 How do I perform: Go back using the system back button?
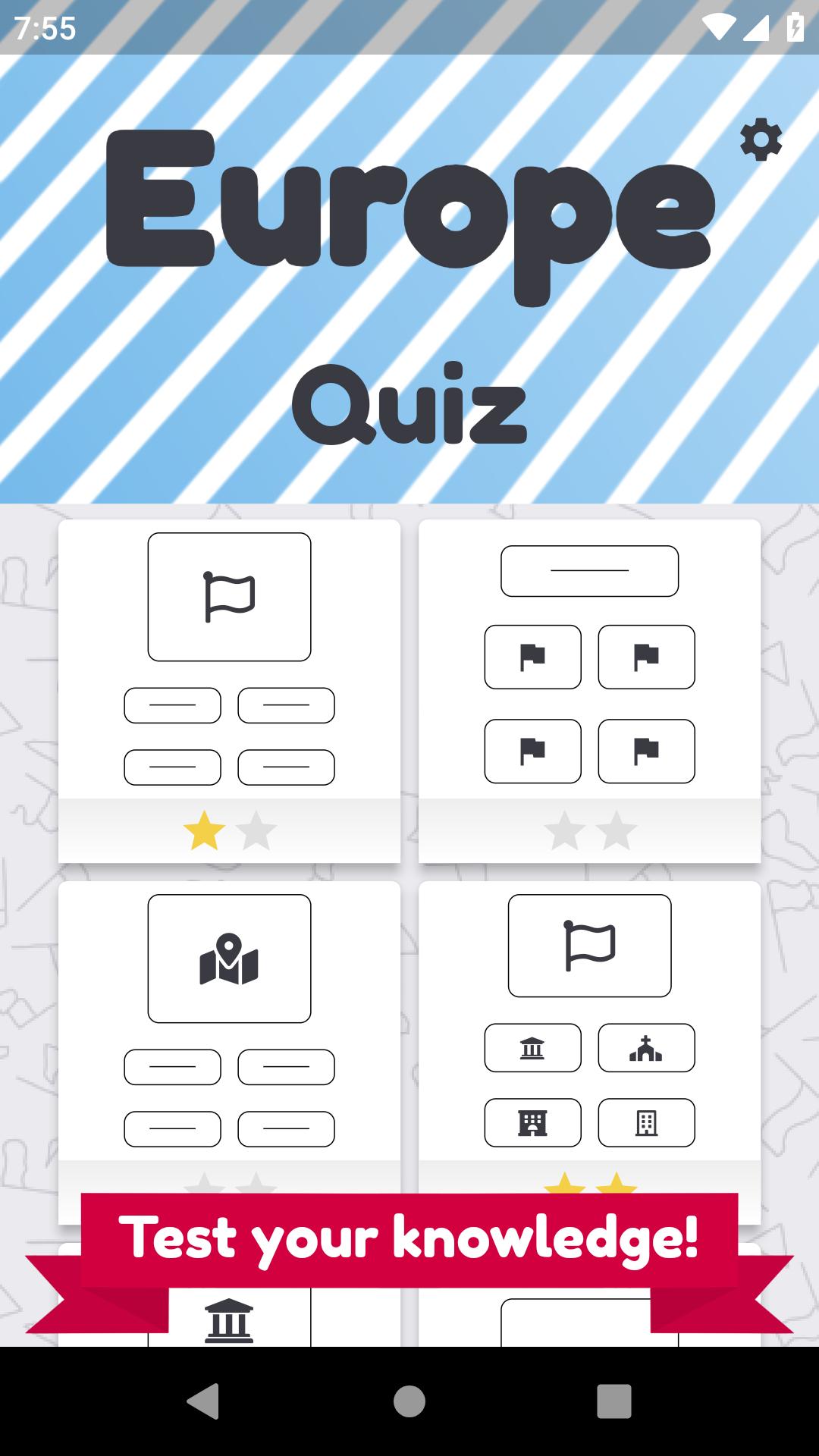click(x=203, y=1401)
